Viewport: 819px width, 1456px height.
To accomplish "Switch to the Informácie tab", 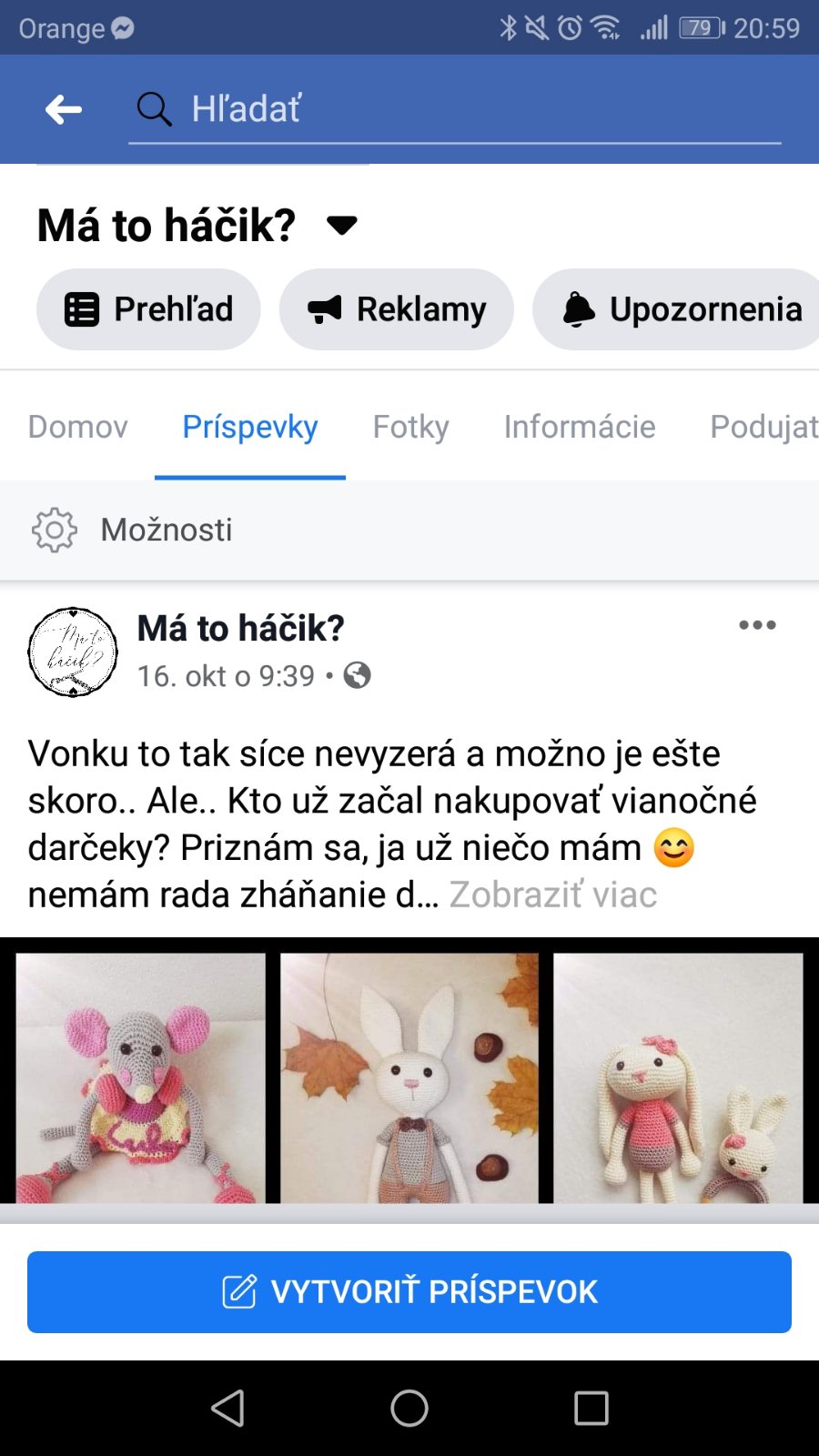I will [580, 427].
